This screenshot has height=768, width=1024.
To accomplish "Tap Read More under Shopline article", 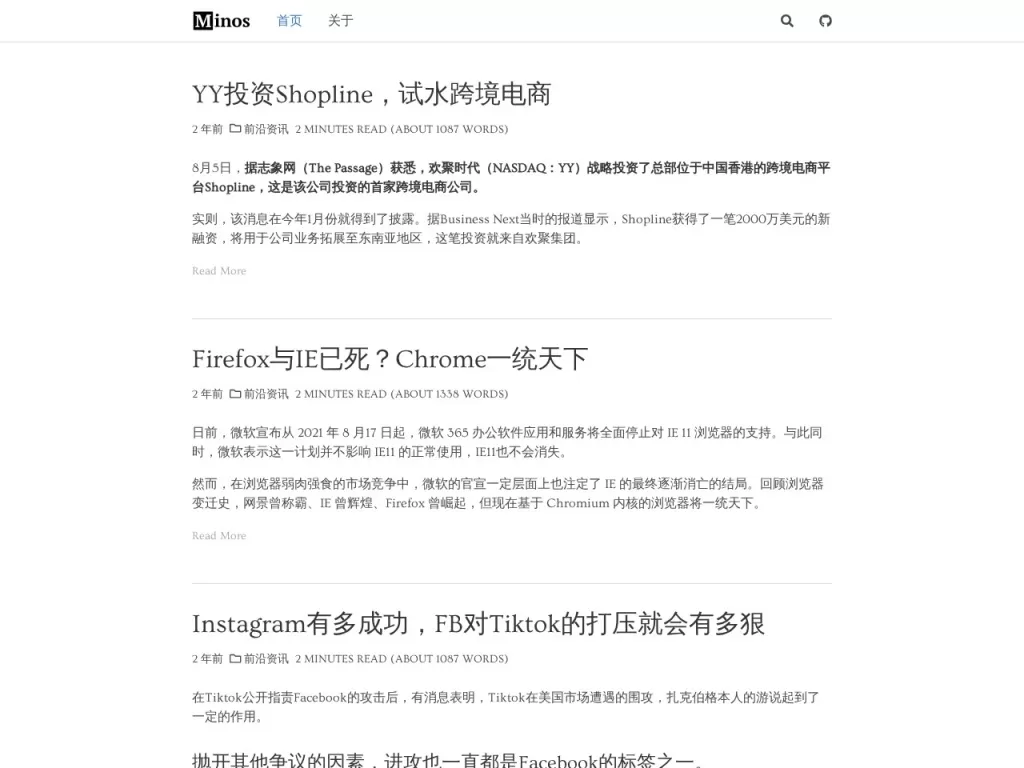I will pyautogui.click(x=219, y=271).
